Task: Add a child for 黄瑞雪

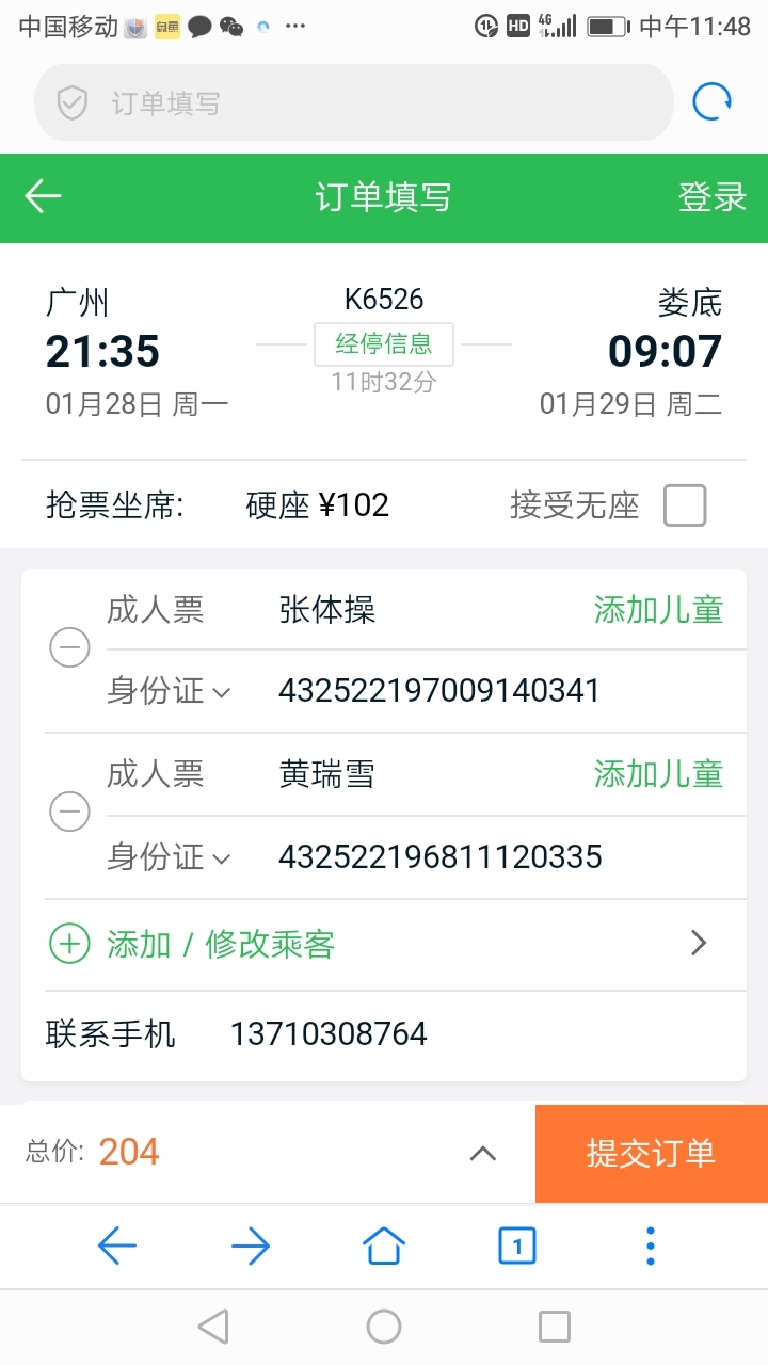Action: [x=658, y=774]
